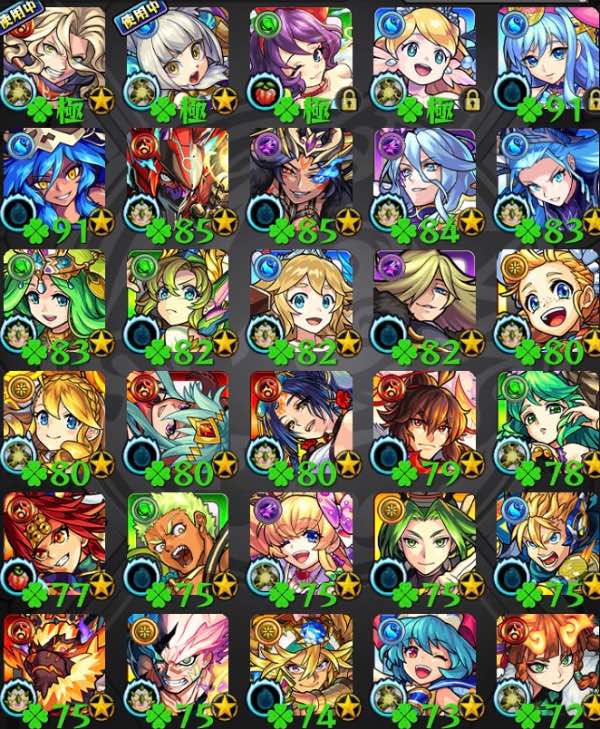This screenshot has width=600, height=729.
Task: Open the green-haired goddess with luck 83
Action: tap(55, 306)
